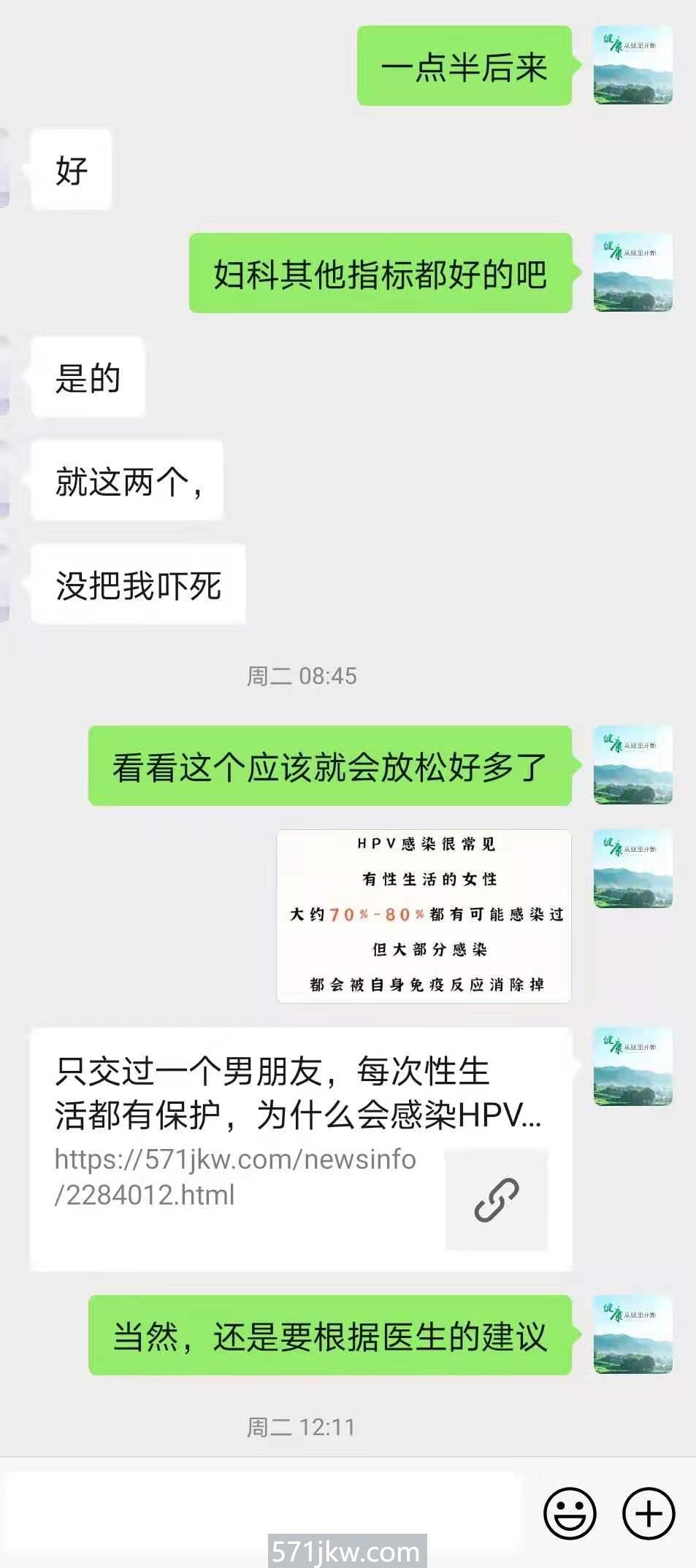Open the emoji sticker panel
The height and width of the screenshot is (1568, 696).
tap(570, 1513)
